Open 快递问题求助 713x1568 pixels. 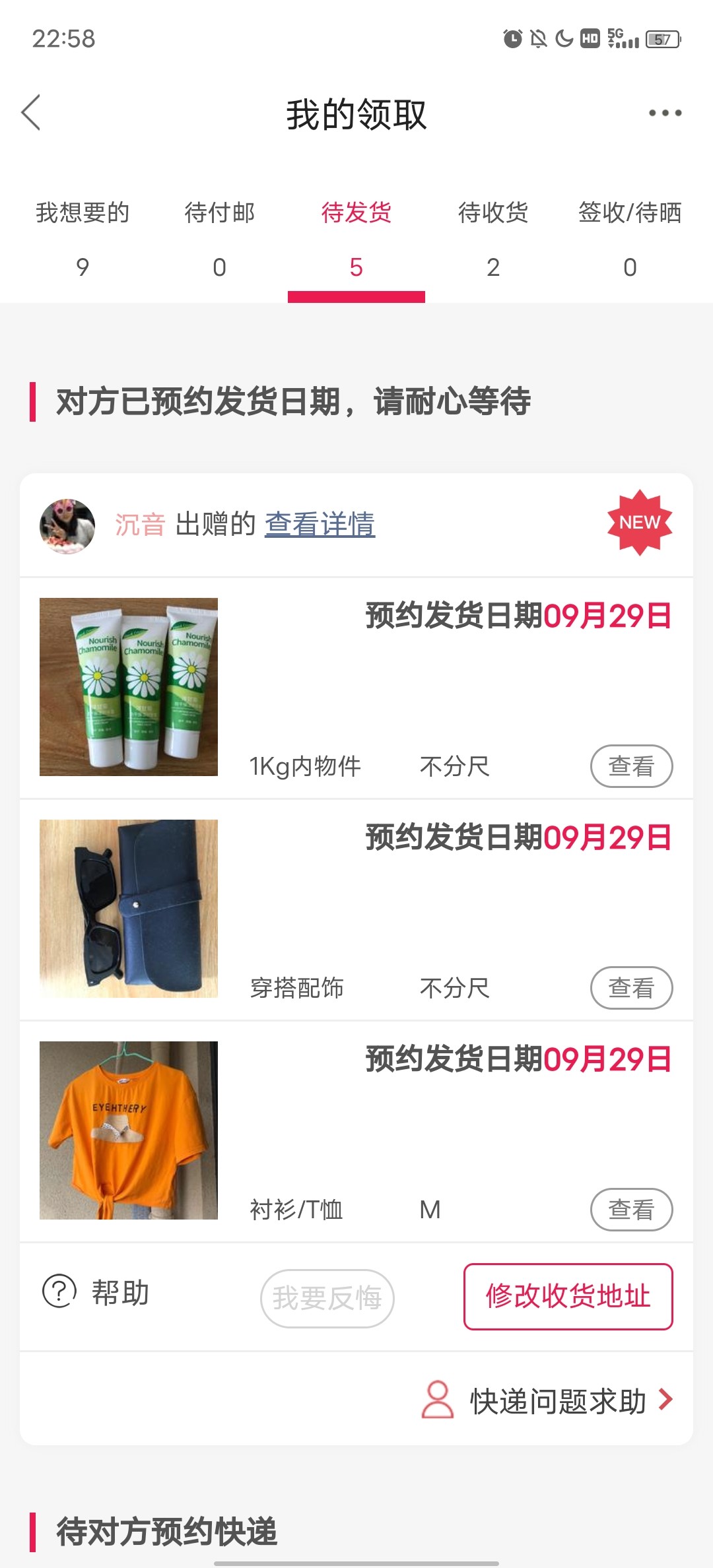[548, 1400]
